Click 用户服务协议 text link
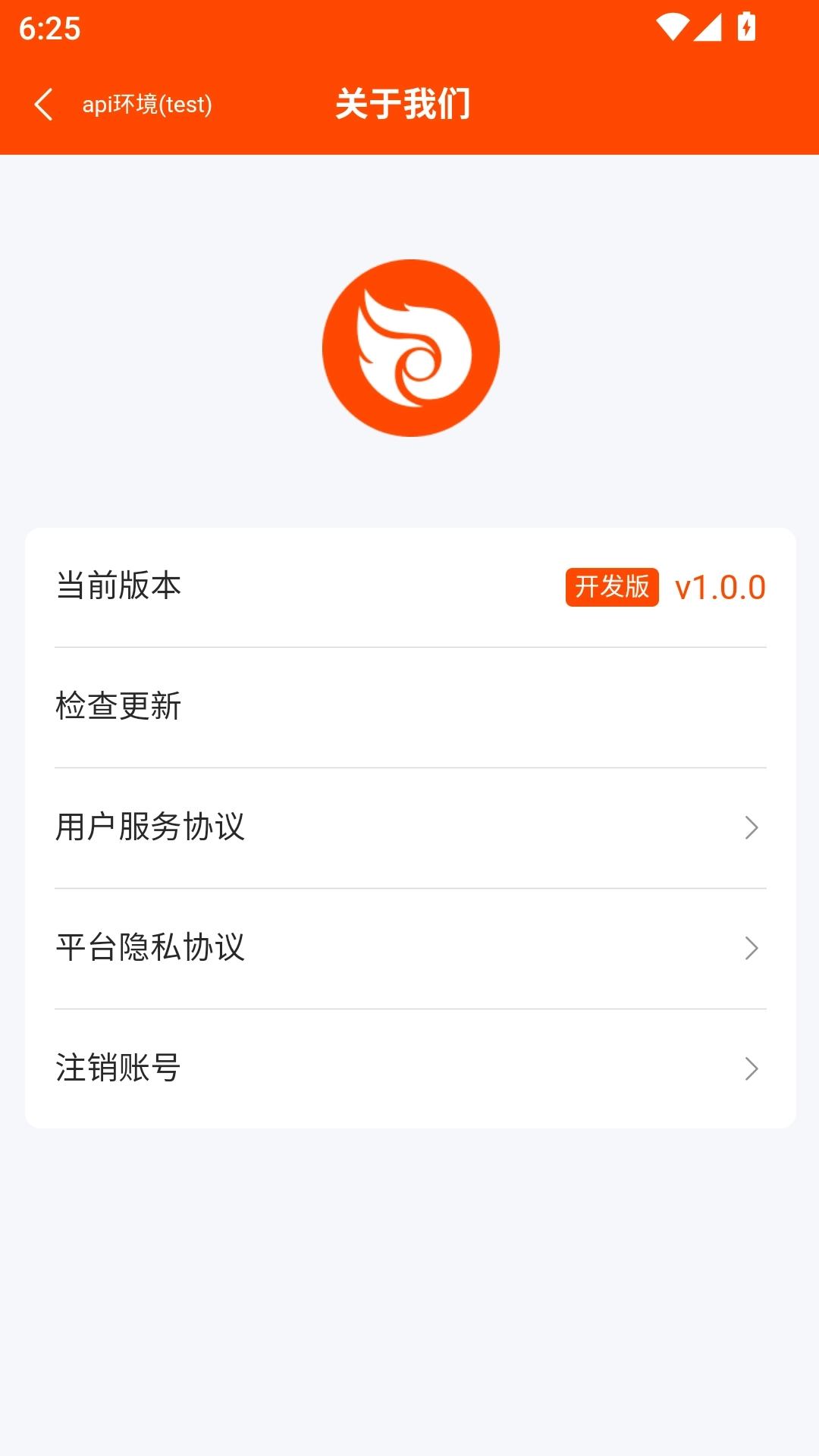819x1456 pixels. click(x=149, y=827)
